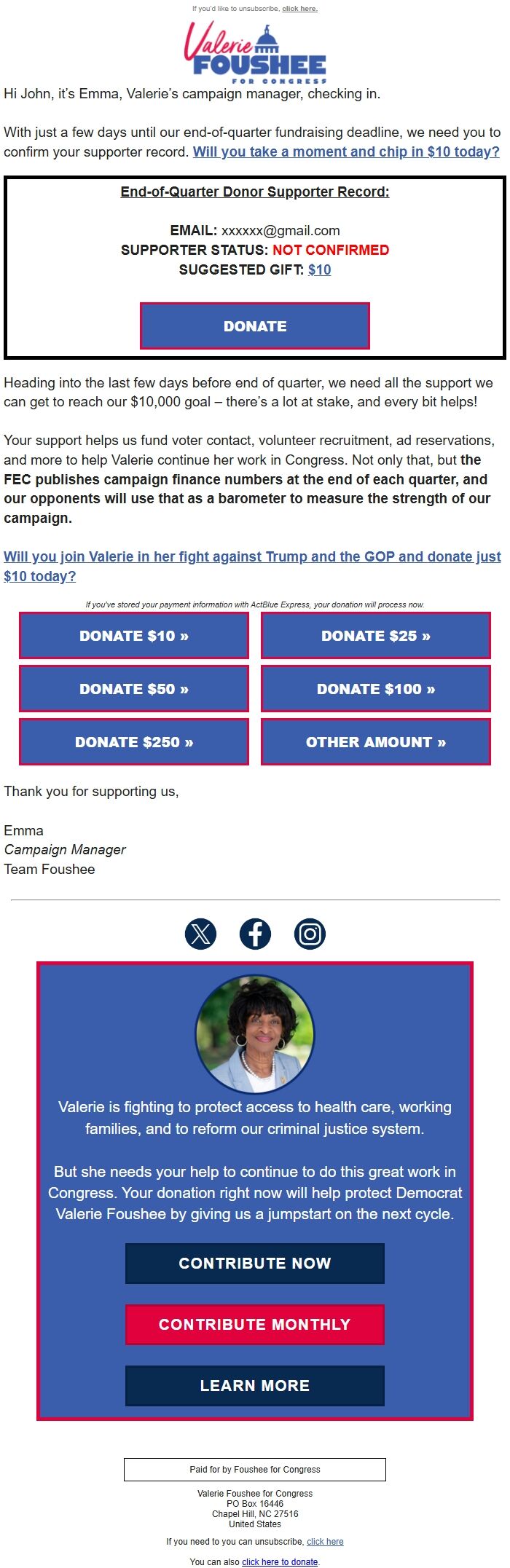
Task: Select DONATE $25
Action: click(x=376, y=636)
